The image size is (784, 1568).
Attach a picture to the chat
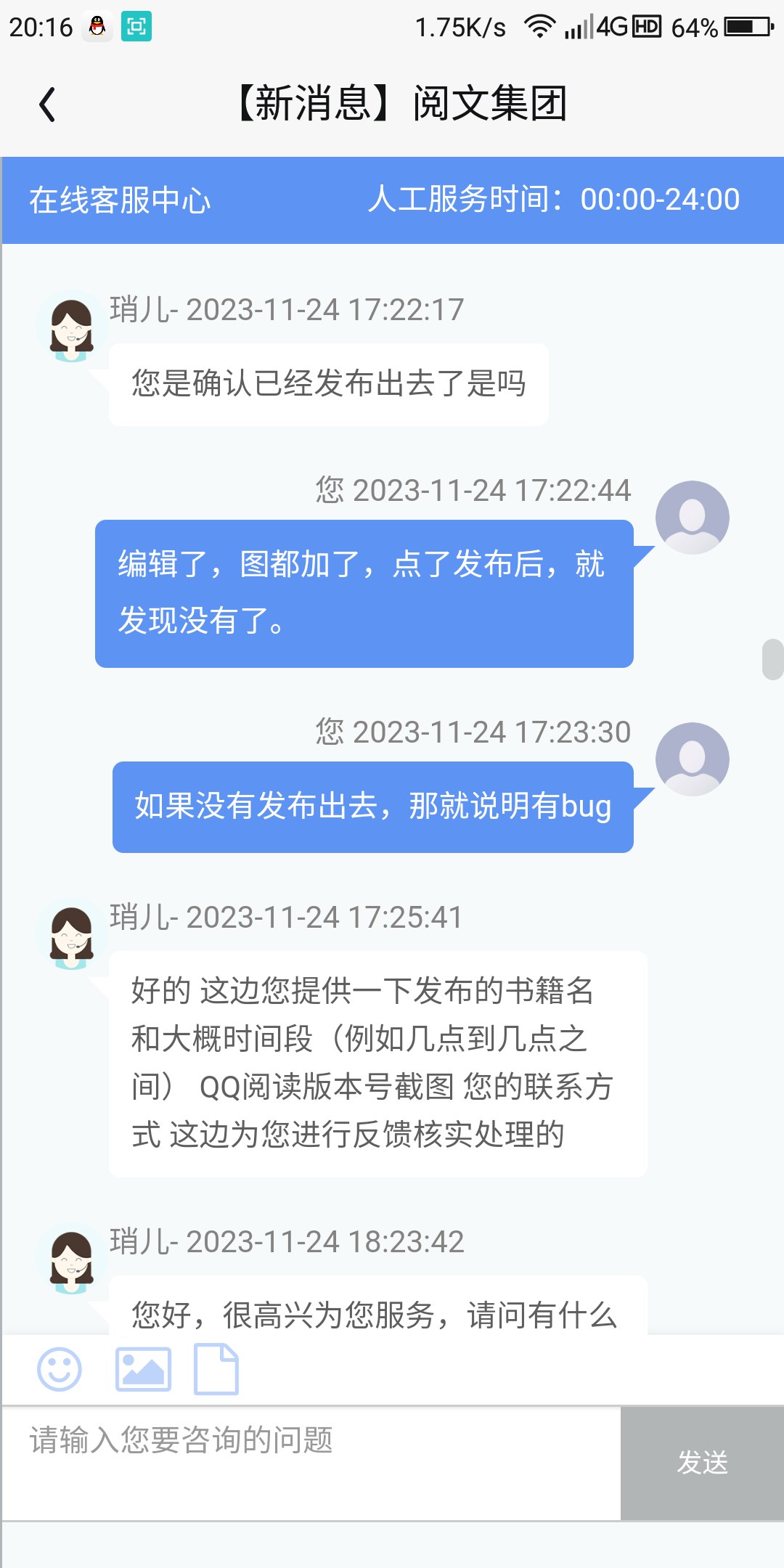point(143,1369)
